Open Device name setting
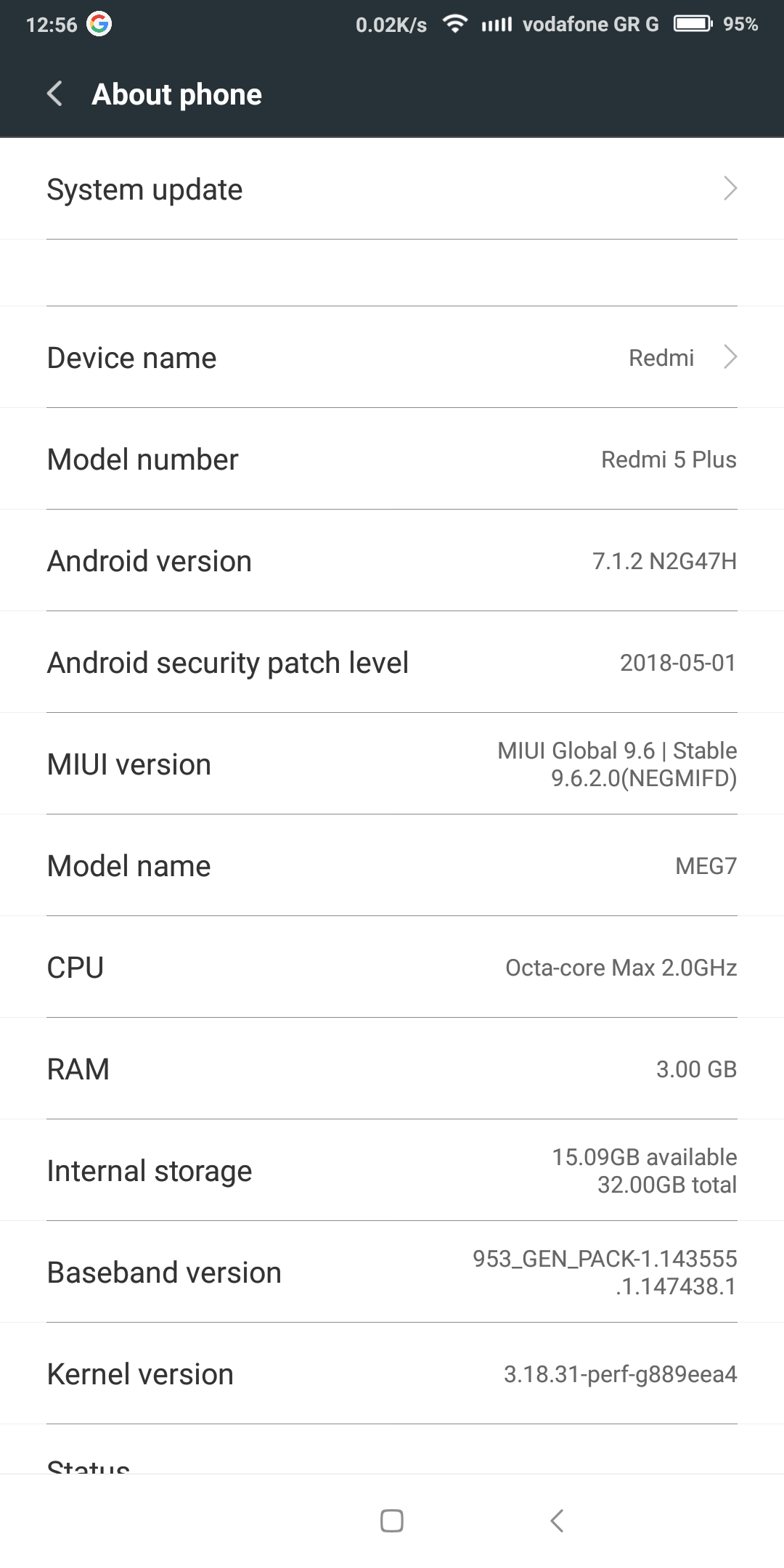The image size is (784, 1568). tap(392, 357)
